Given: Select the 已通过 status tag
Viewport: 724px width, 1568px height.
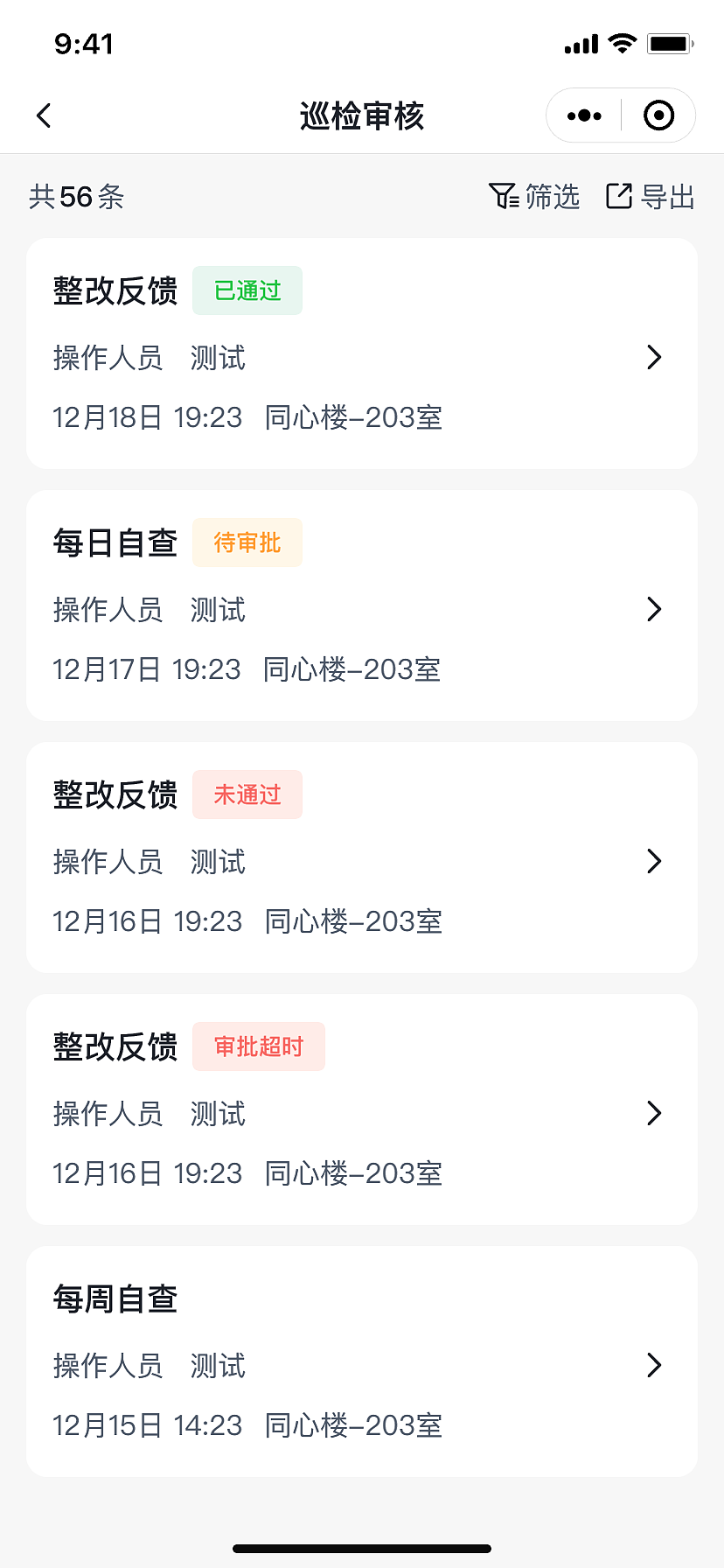Looking at the screenshot, I should coord(247,290).
